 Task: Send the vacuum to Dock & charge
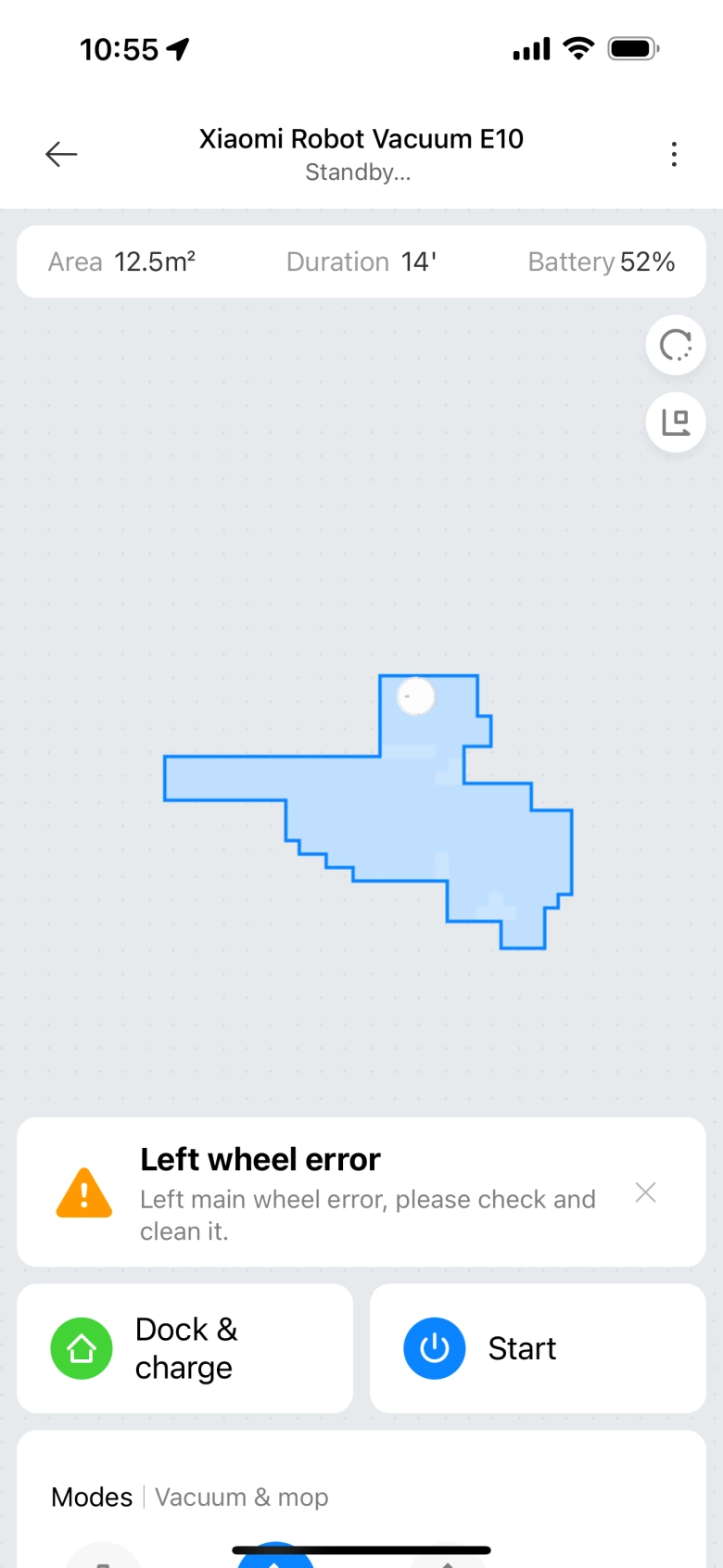[x=184, y=1348]
